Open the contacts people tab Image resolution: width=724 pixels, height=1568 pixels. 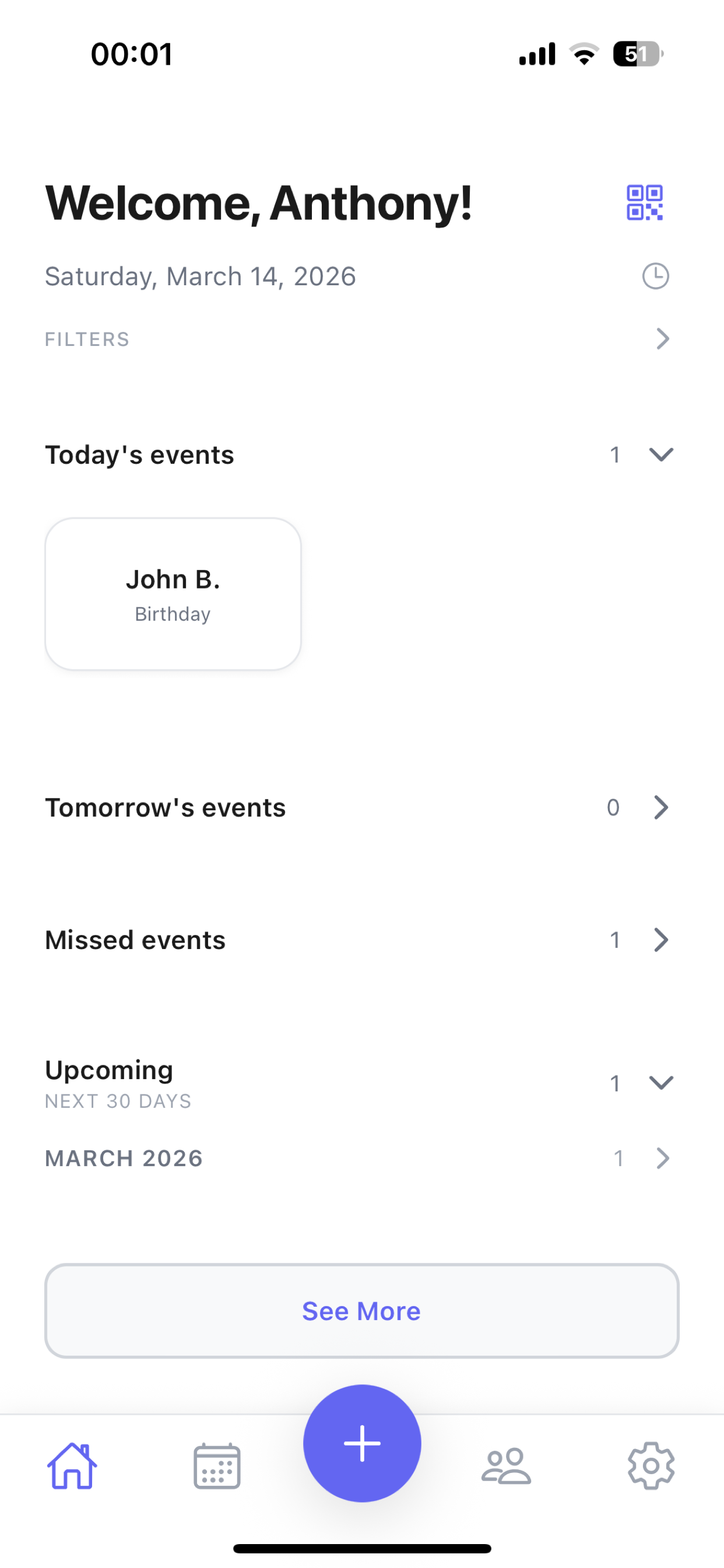506,1466
